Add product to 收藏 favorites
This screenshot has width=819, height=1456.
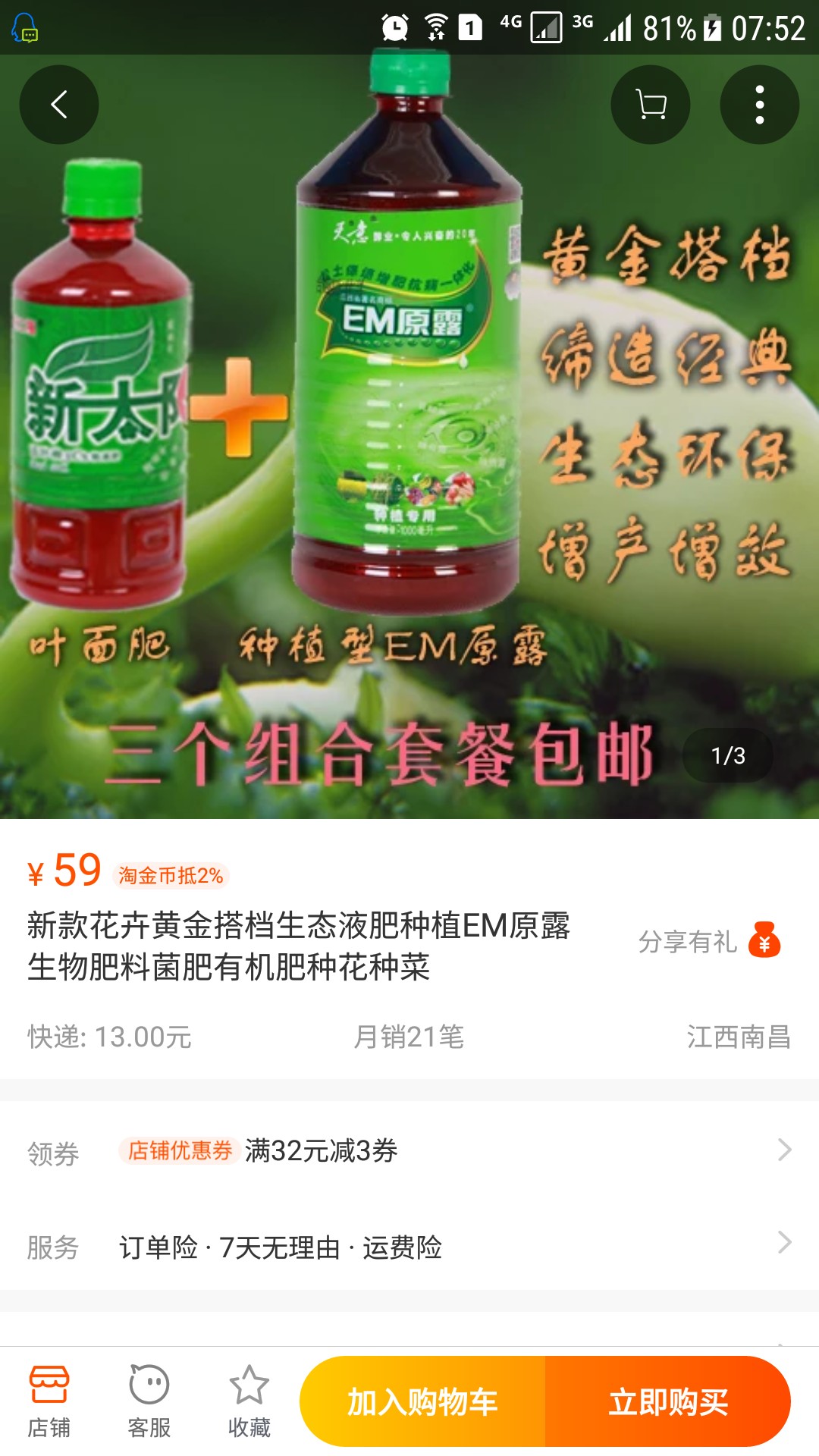tap(249, 1401)
